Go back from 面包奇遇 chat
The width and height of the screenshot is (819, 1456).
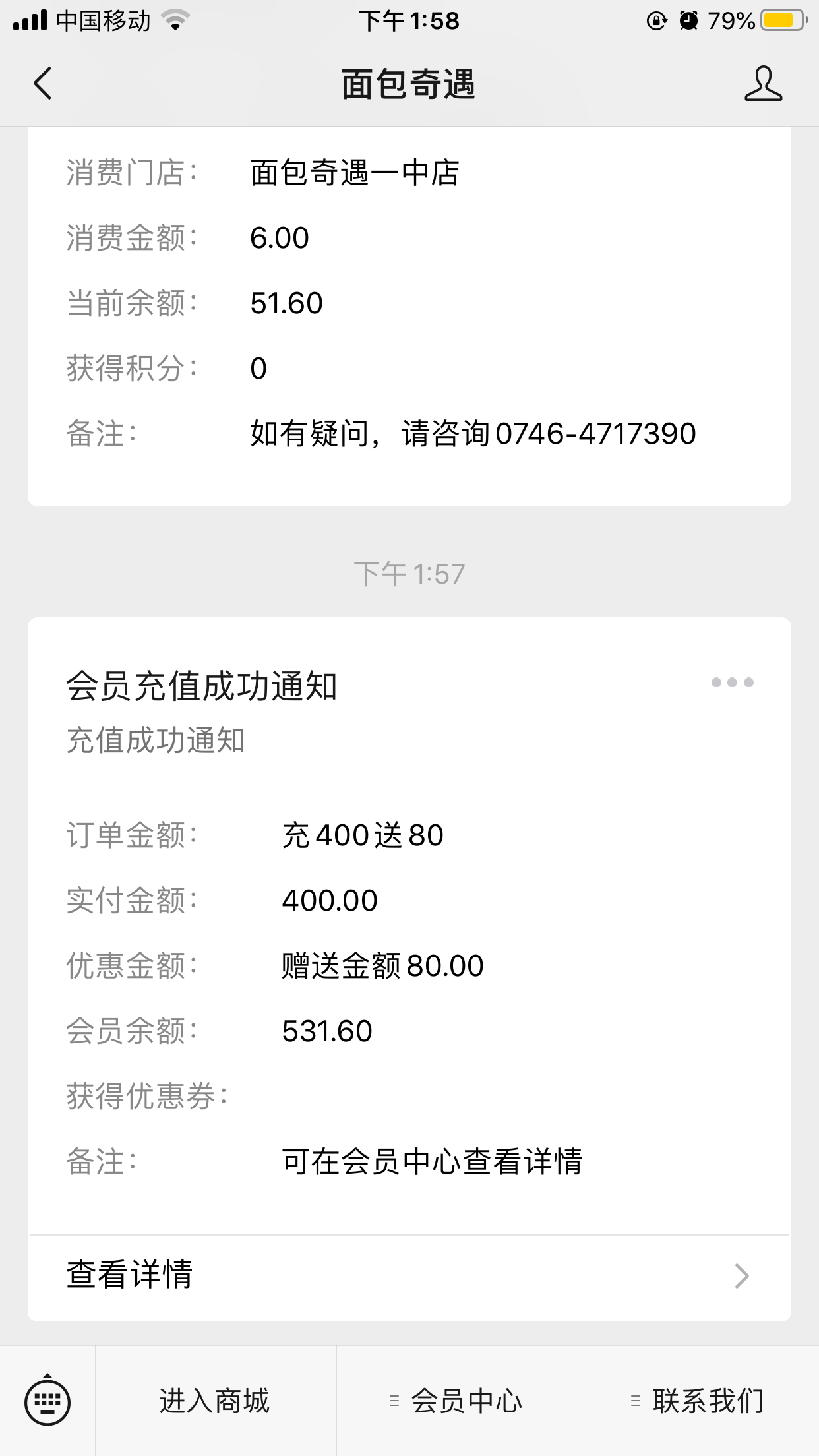pyautogui.click(x=43, y=84)
